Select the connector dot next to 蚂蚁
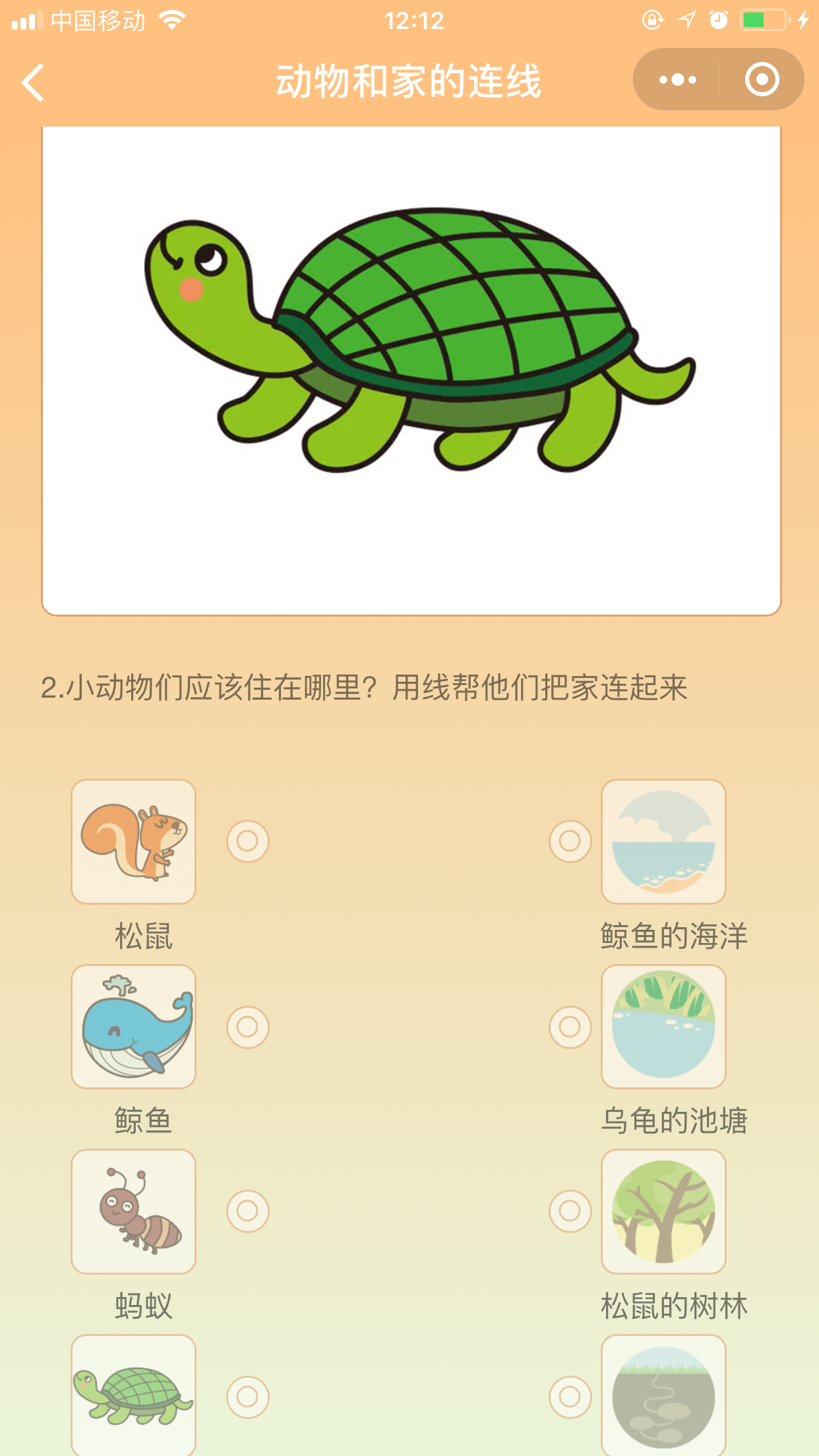Viewport: 819px width, 1456px height. coord(247,1211)
